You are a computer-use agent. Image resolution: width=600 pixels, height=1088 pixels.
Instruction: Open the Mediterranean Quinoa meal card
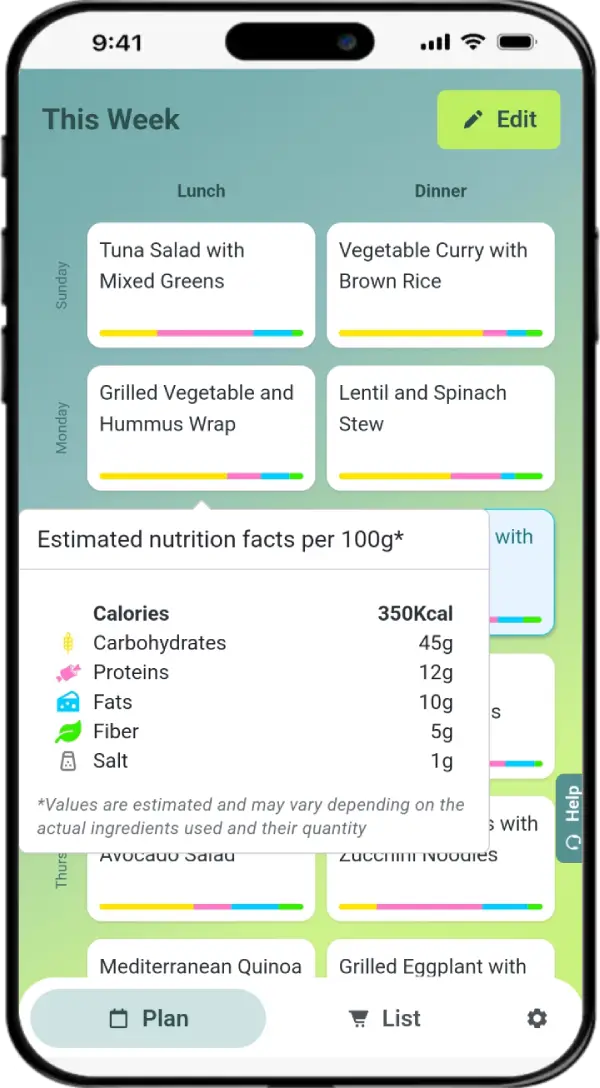(x=201, y=958)
